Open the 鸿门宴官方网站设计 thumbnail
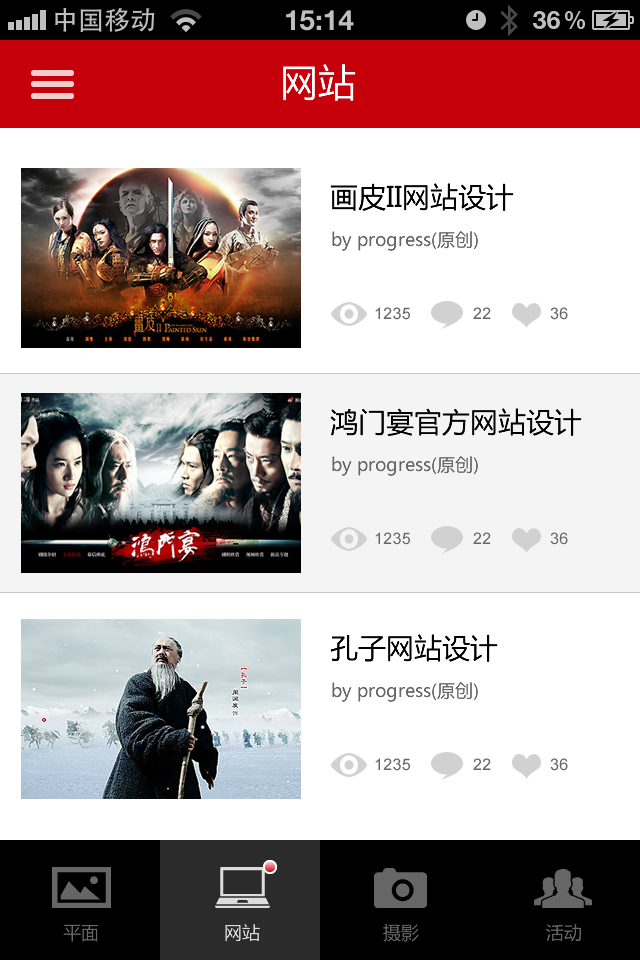This screenshot has height=960, width=640. 161,483
